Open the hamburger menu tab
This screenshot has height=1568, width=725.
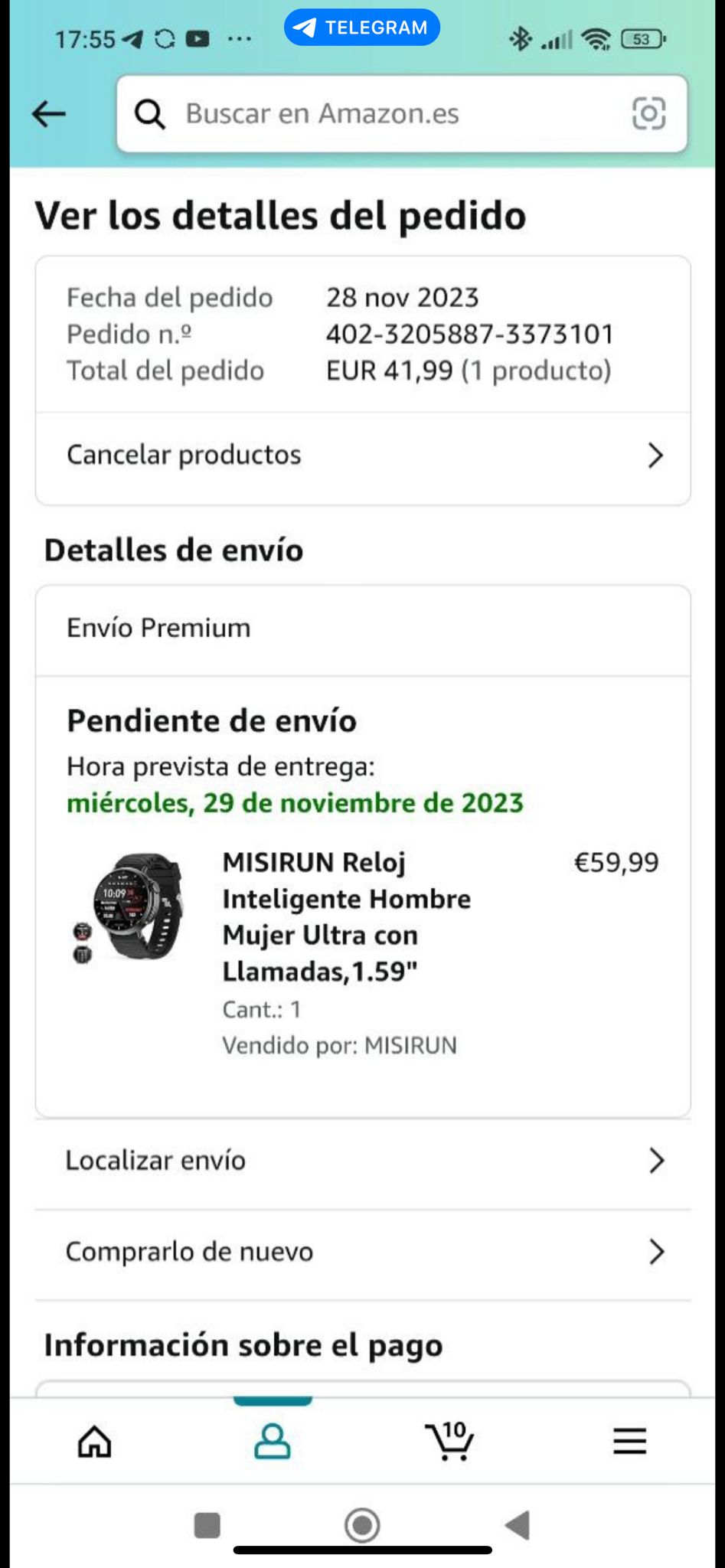click(629, 1442)
